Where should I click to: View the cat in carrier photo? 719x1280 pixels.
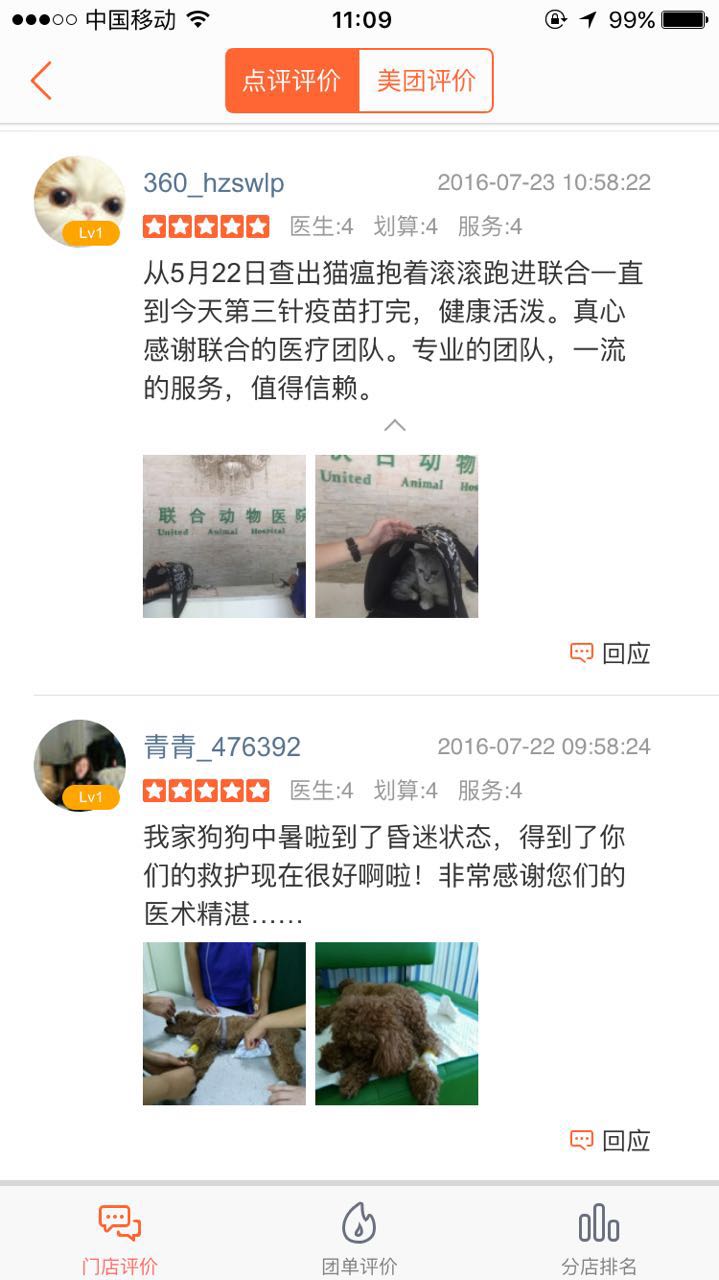pyautogui.click(x=396, y=536)
